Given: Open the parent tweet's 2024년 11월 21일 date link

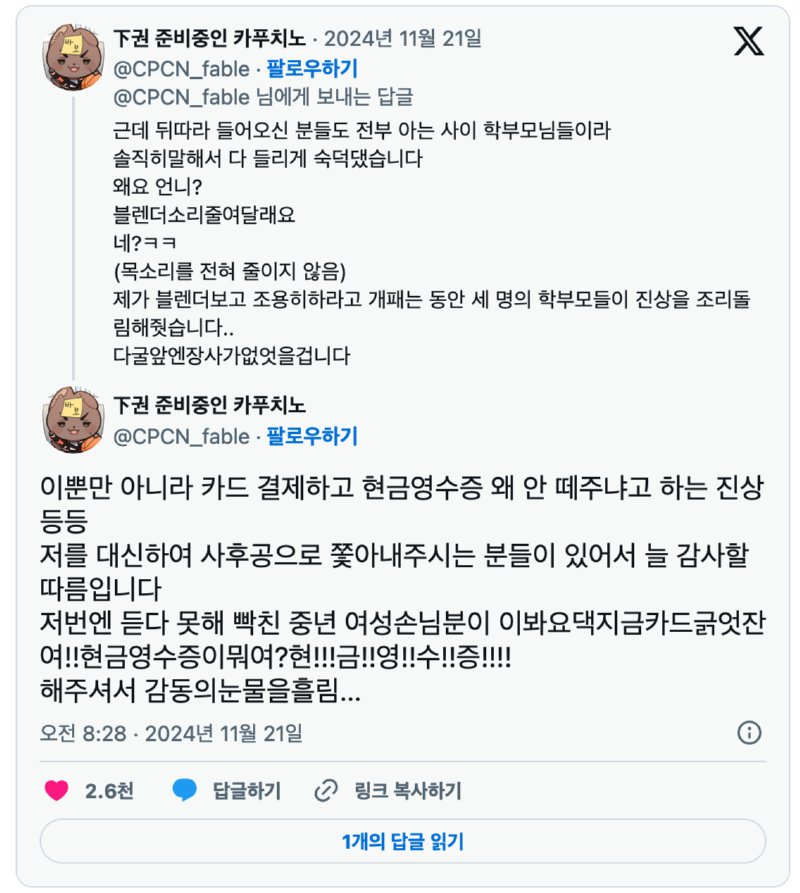Looking at the screenshot, I should click(x=404, y=39).
